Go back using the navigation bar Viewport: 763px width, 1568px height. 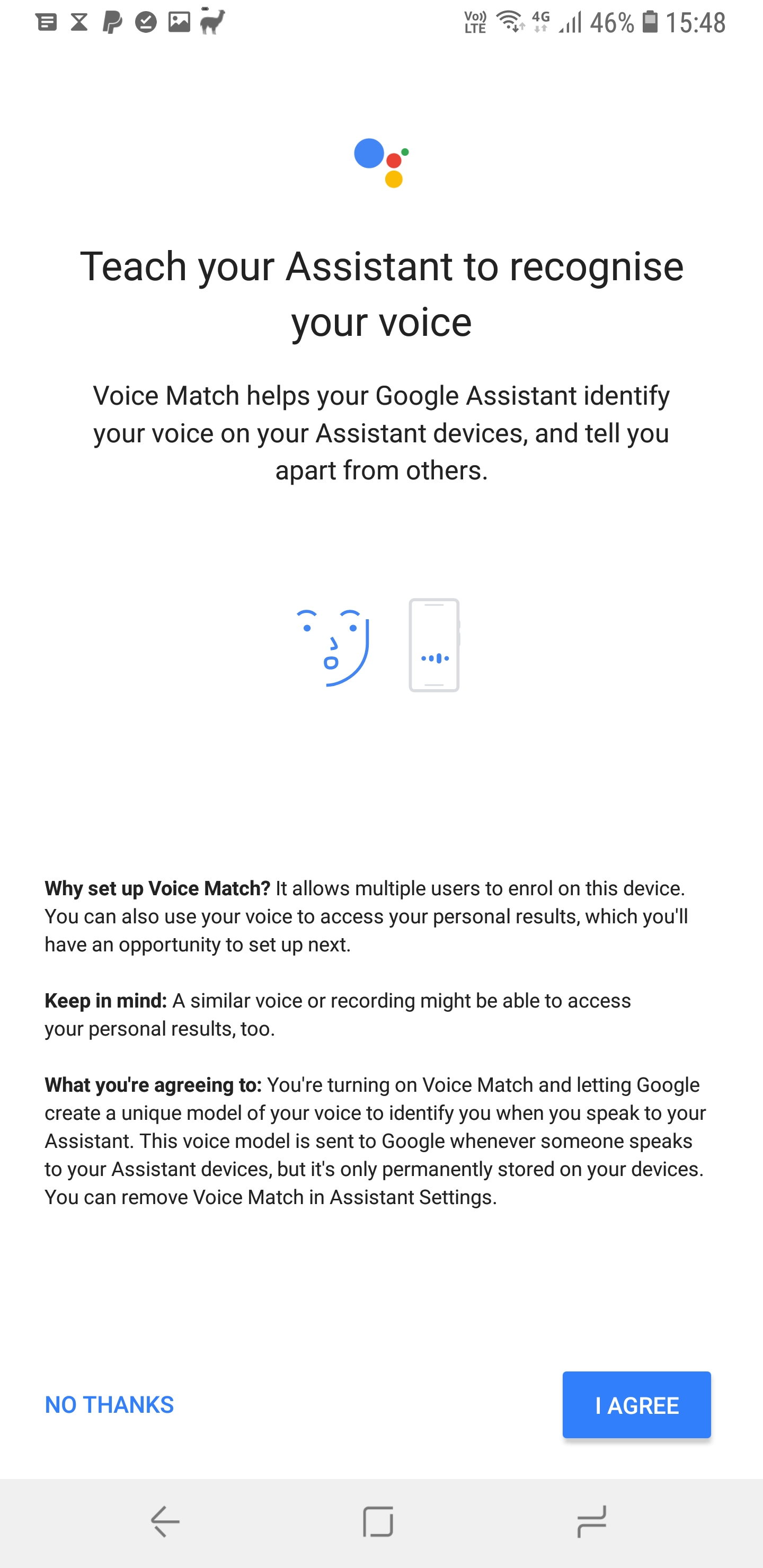pyautogui.click(x=165, y=1522)
